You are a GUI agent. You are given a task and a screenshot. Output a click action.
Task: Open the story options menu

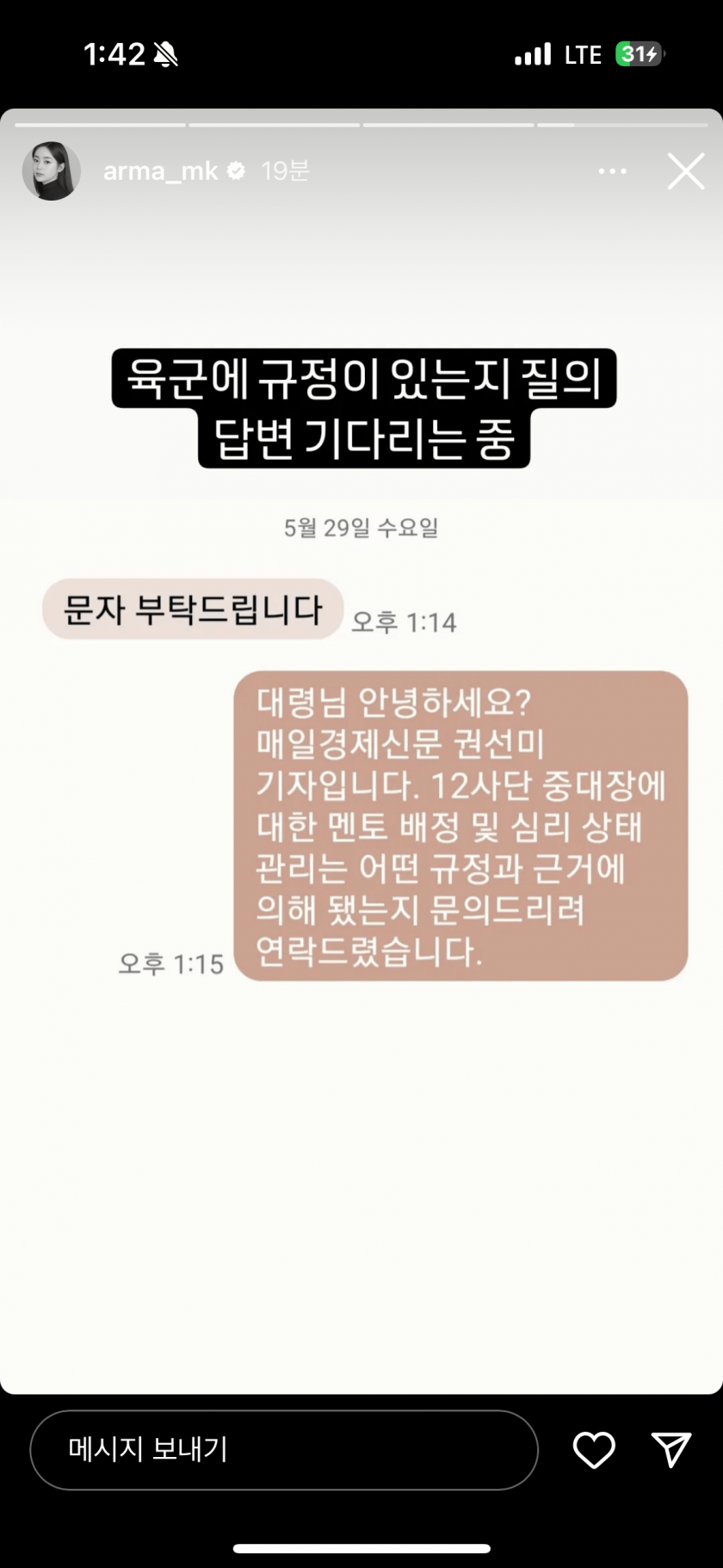(612, 171)
